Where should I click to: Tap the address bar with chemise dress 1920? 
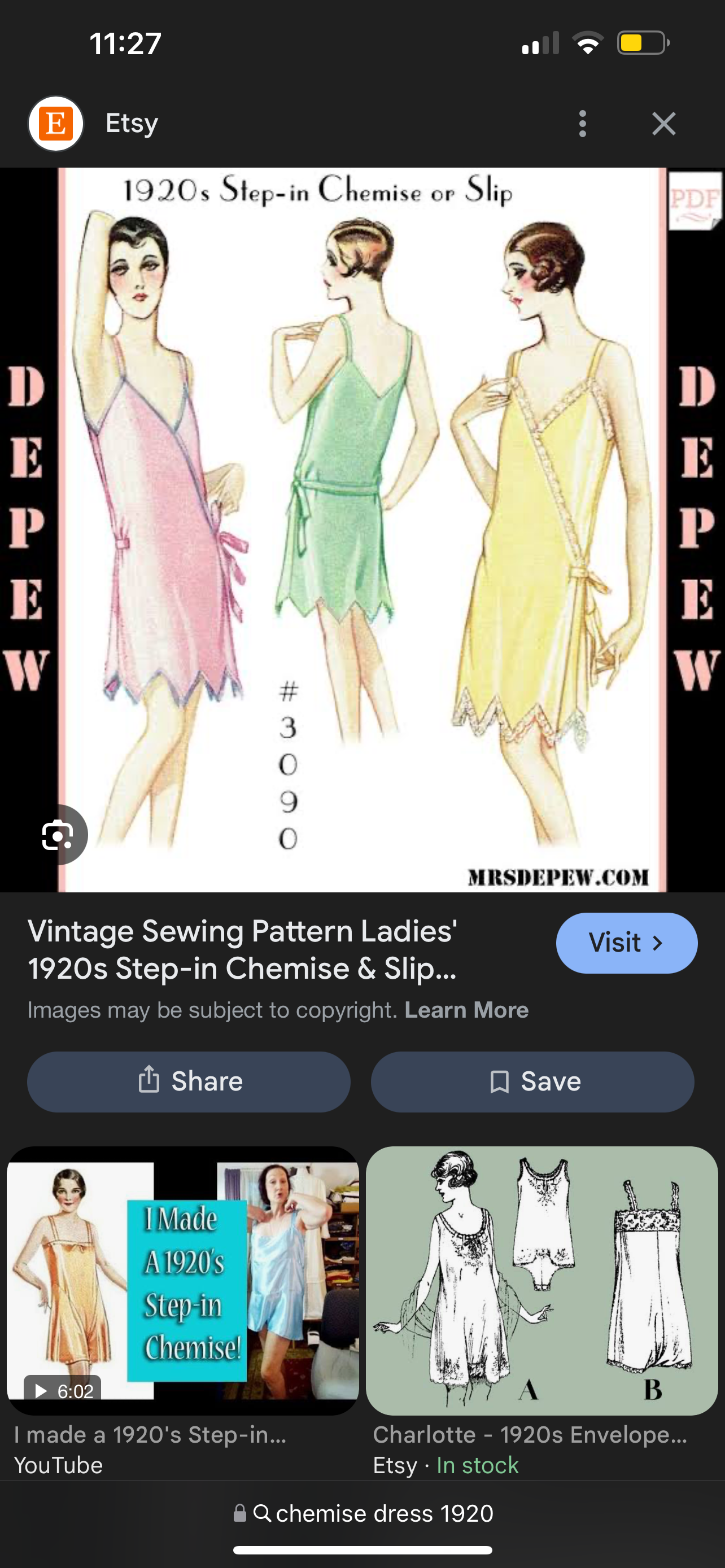point(363,1513)
